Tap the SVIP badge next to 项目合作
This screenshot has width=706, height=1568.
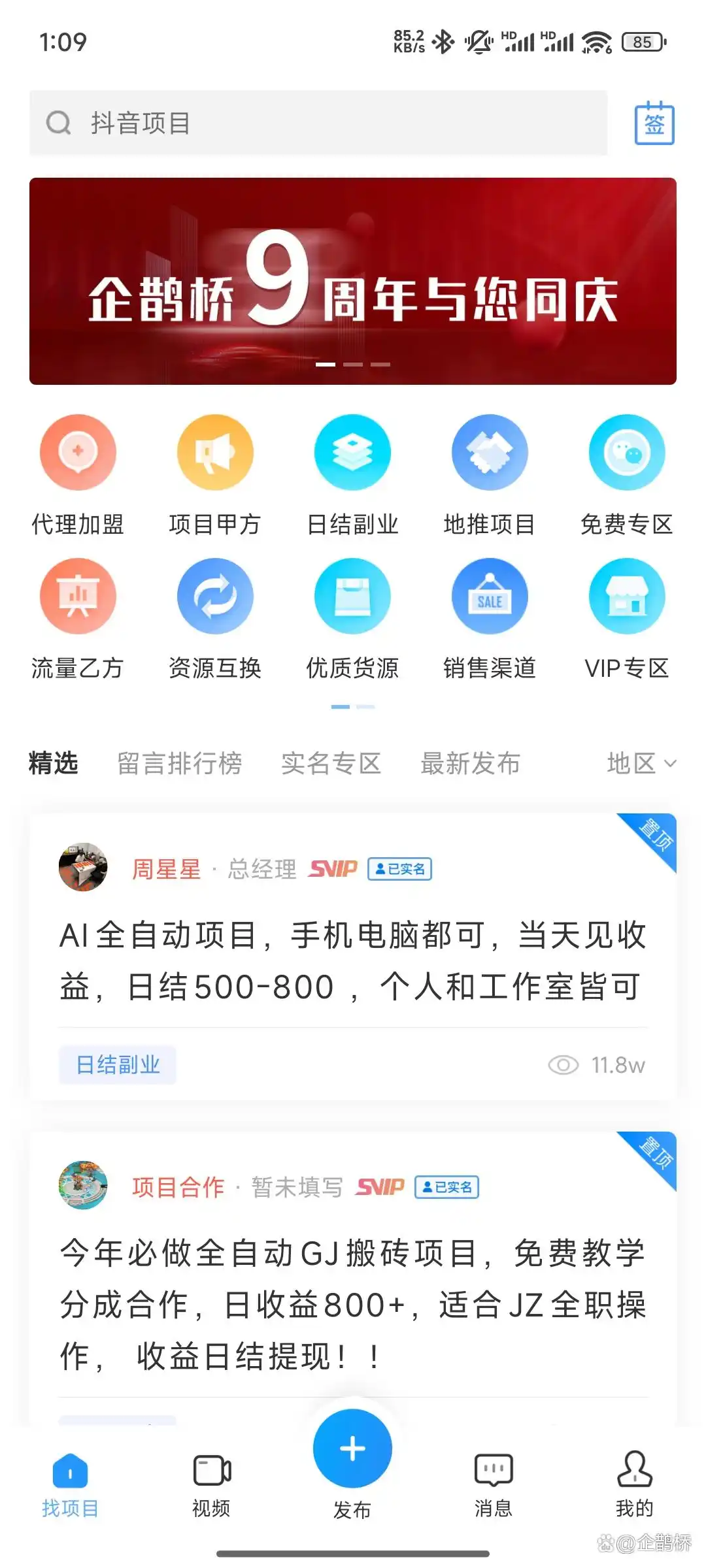pyautogui.click(x=379, y=1187)
